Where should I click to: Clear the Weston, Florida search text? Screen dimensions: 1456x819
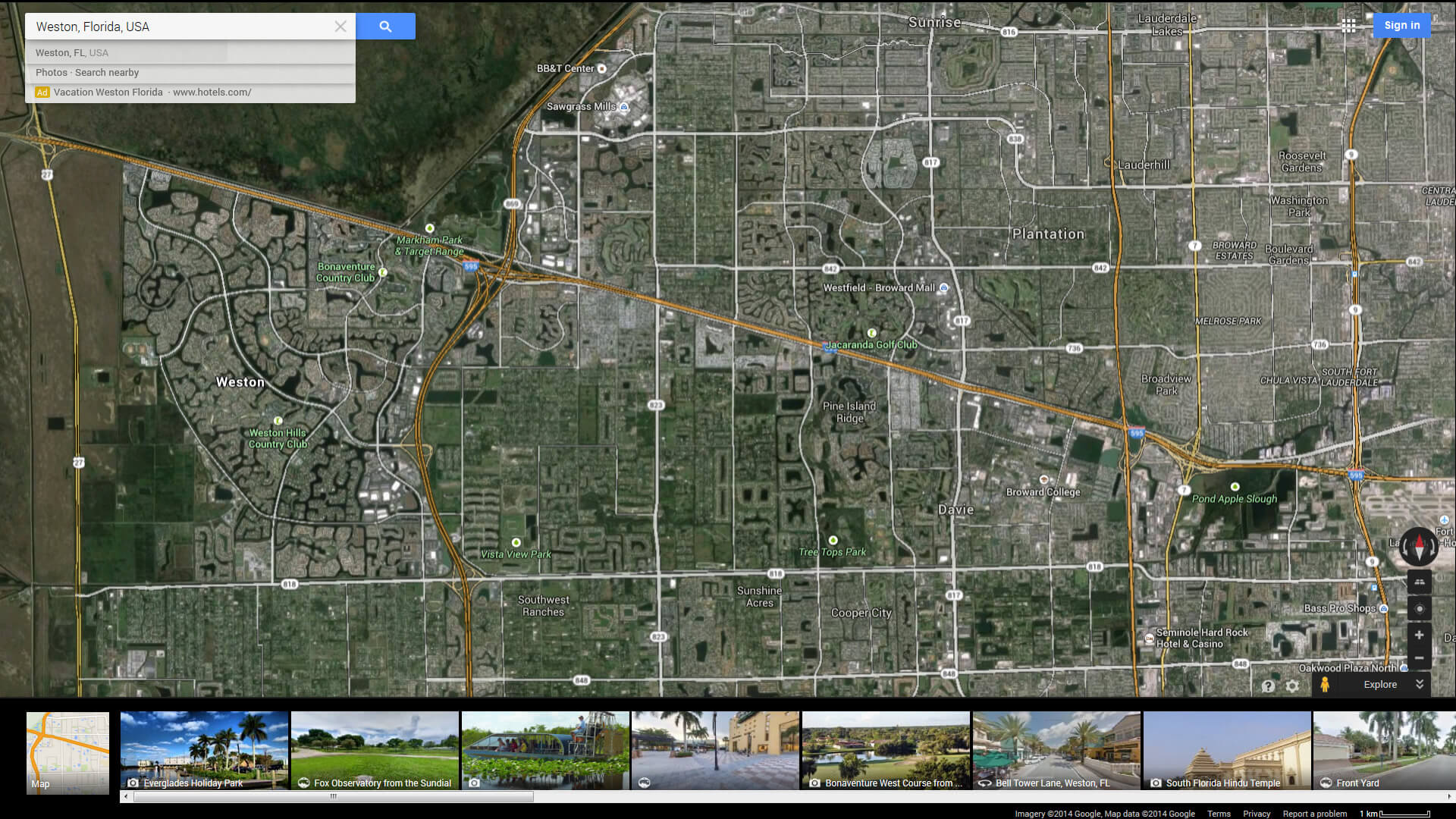coord(340,27)
